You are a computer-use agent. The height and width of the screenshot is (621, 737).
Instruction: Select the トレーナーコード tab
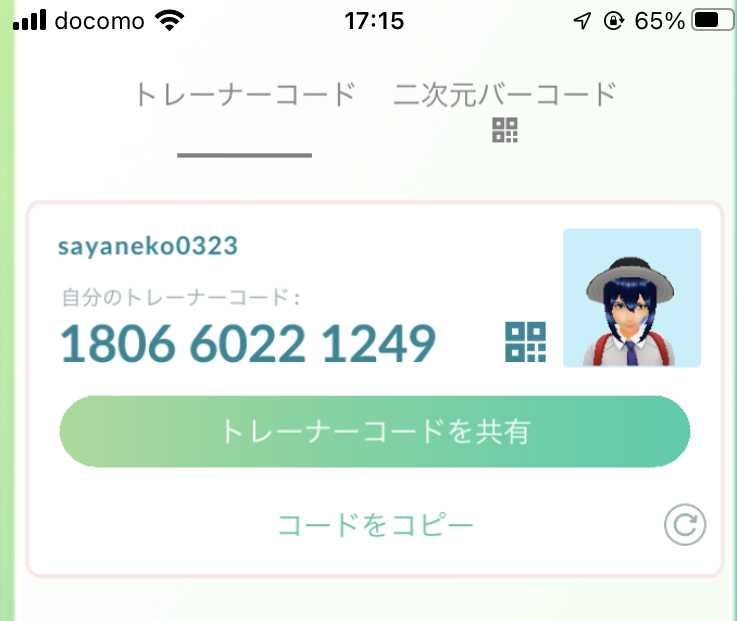[245, 95]
